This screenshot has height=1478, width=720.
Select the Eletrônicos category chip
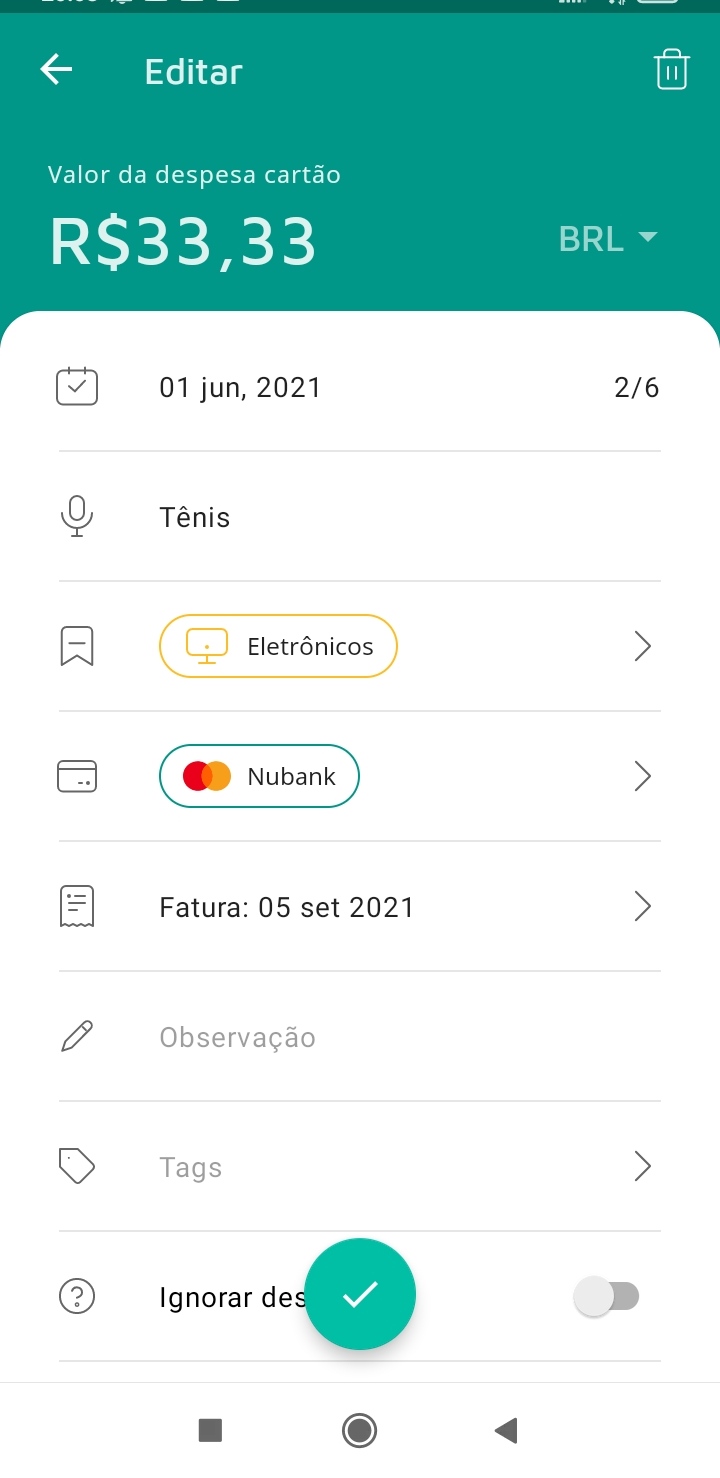pos(278,647)
